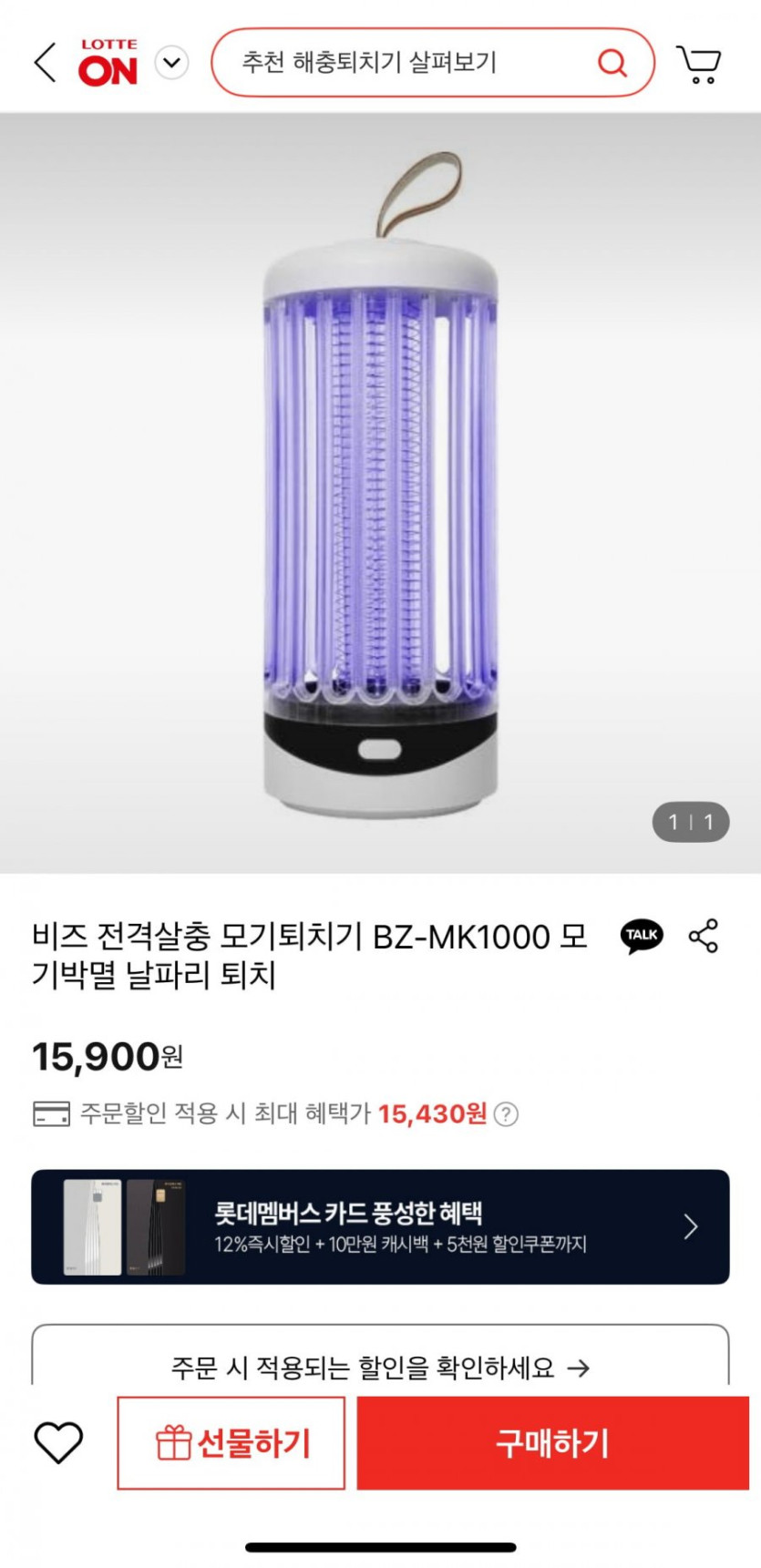Open the 롯데멤버스 카드 benefits banner
The width and height of the screenshot is (761, 1568).
click(x=380, y=1226)
